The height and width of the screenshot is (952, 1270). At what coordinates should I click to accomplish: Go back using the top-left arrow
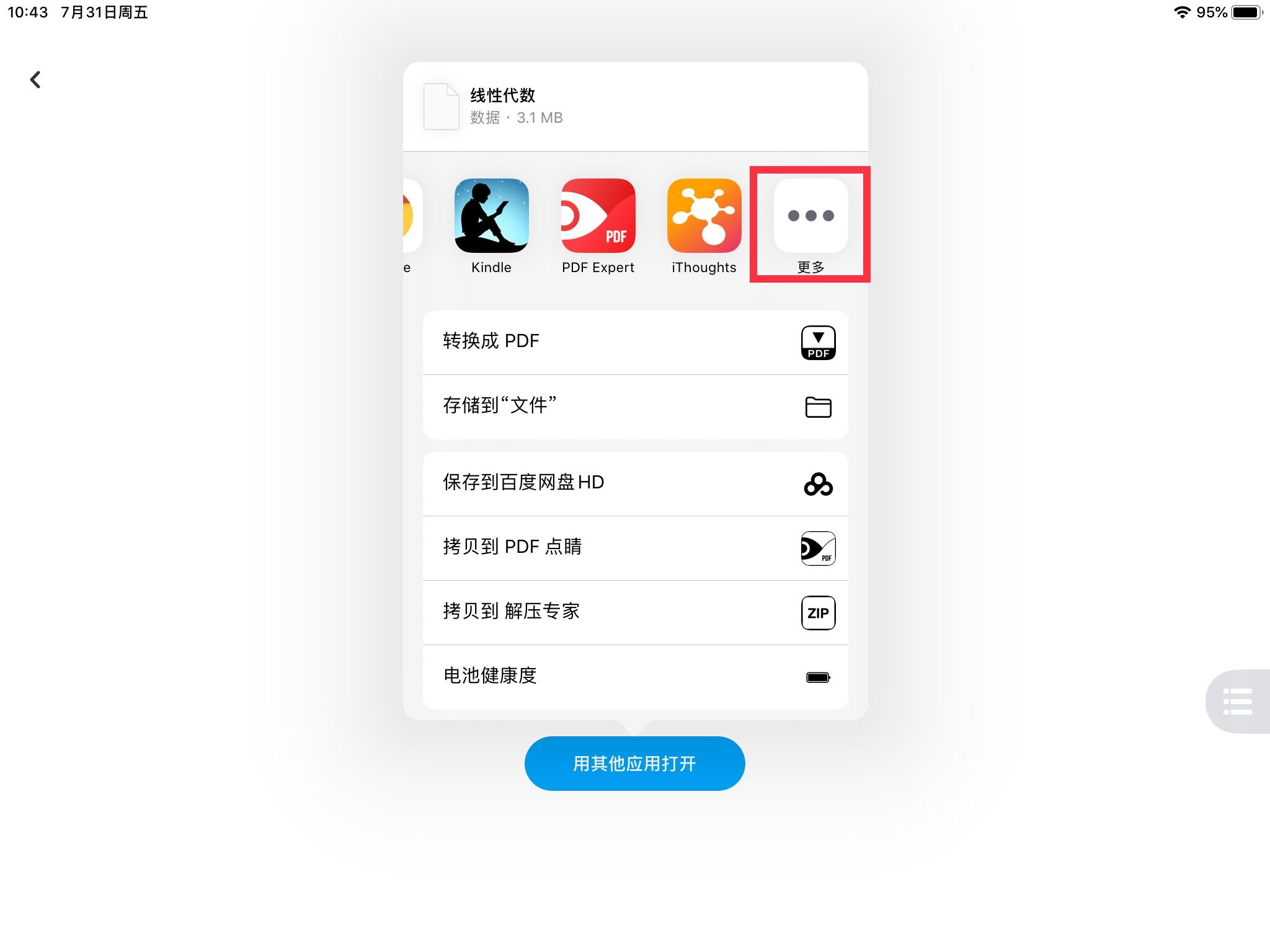(35, 79)
